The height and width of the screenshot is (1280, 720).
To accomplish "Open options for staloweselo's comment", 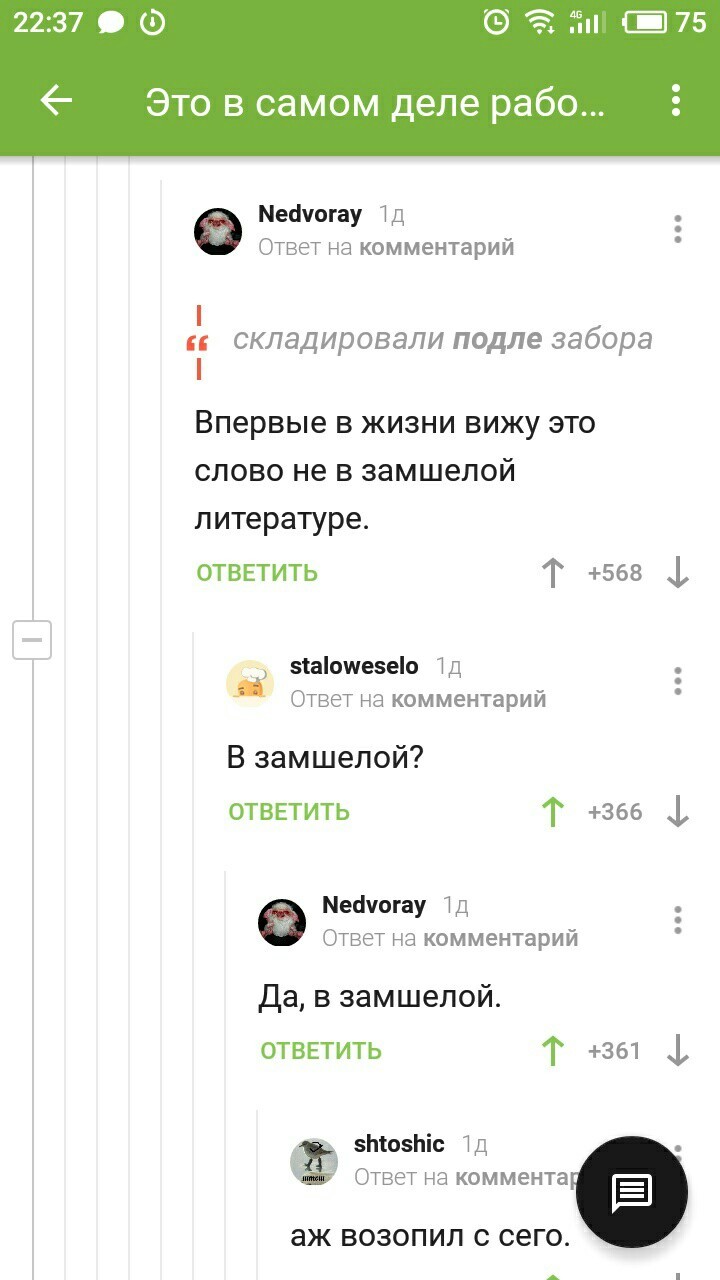I will click(x=677, y=681).
